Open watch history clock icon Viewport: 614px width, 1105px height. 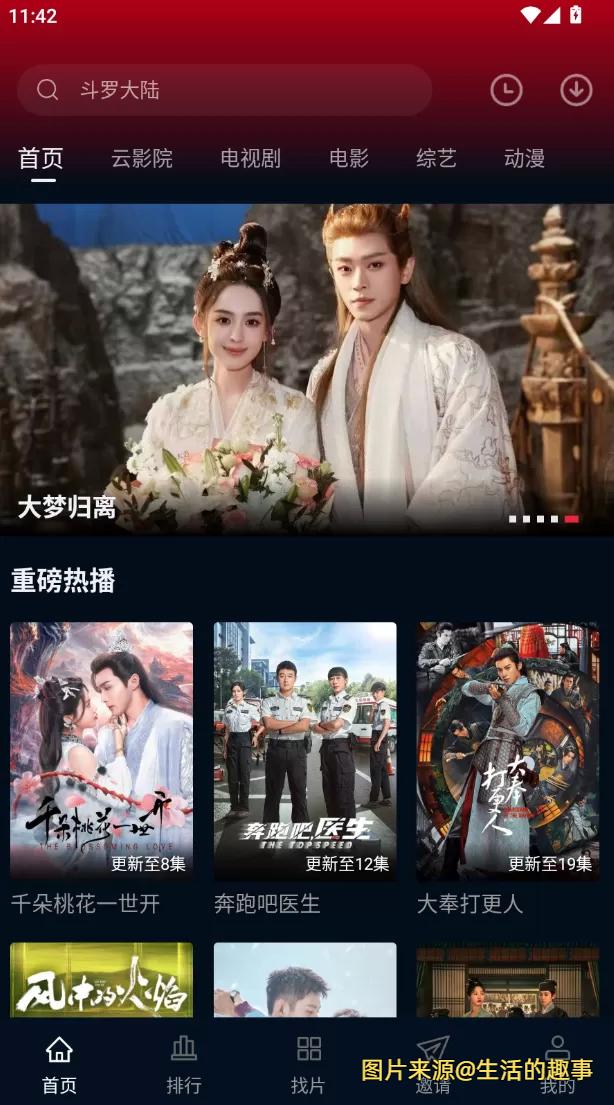[506, 90]
